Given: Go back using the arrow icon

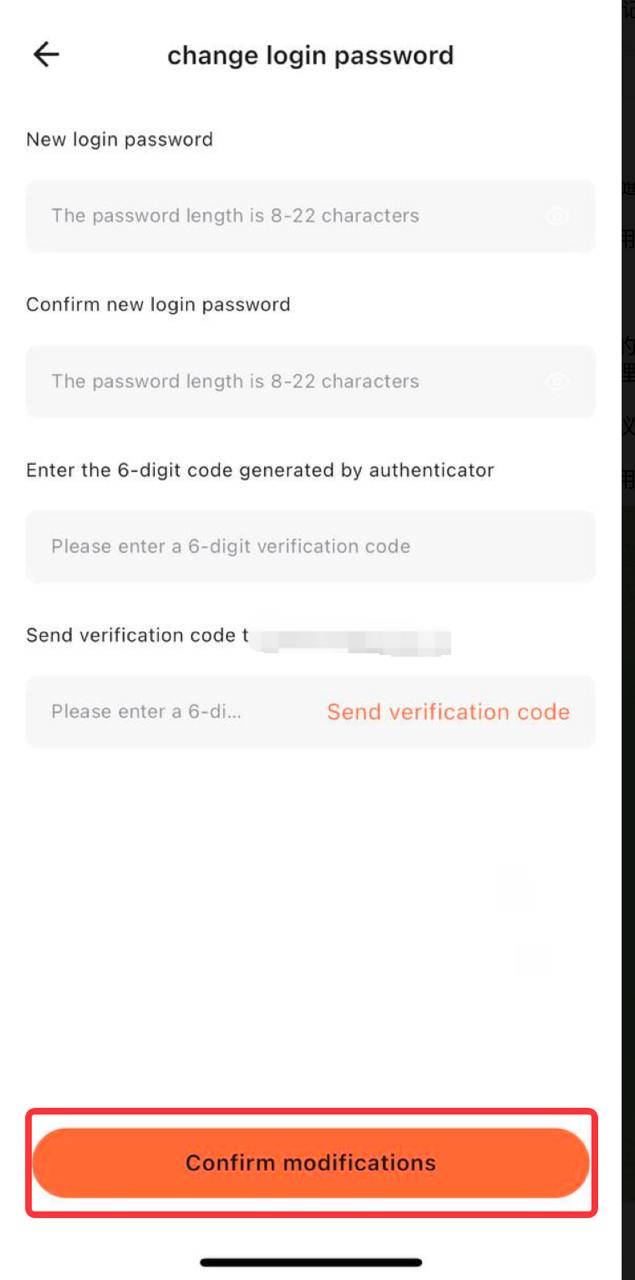Looking at the screenshot, I should tap(46, 55).
